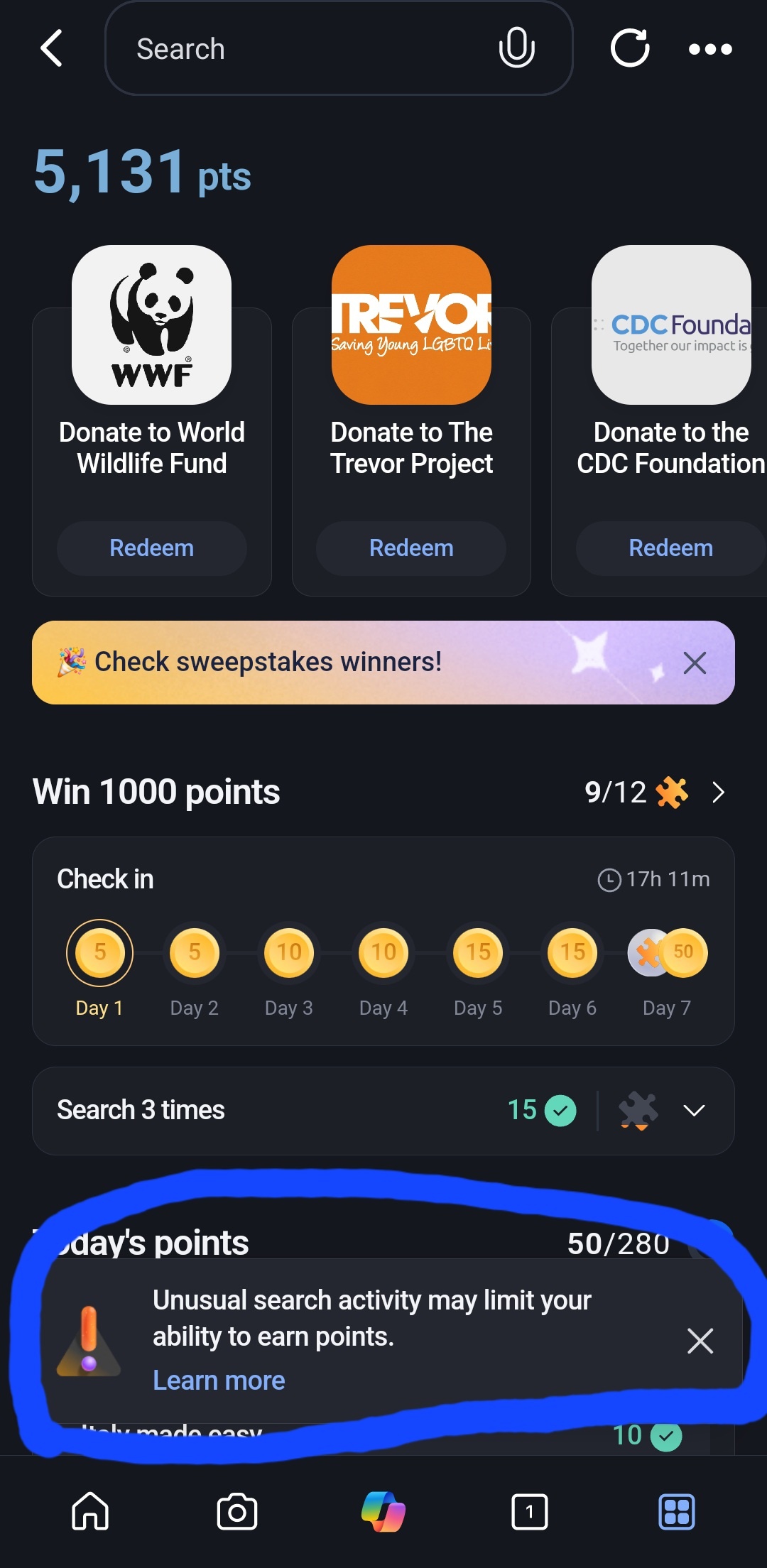Viewport: 767px width, 1568px height.
Task: Tap the back arrow at top left
Action: point(51,48)
